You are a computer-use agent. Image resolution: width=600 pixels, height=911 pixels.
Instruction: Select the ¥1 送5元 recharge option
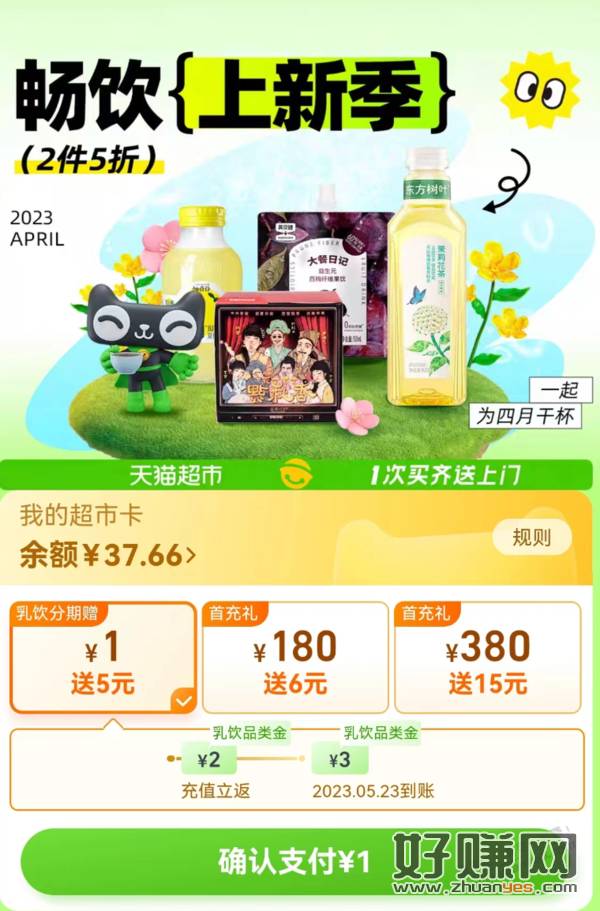point(103,657)
